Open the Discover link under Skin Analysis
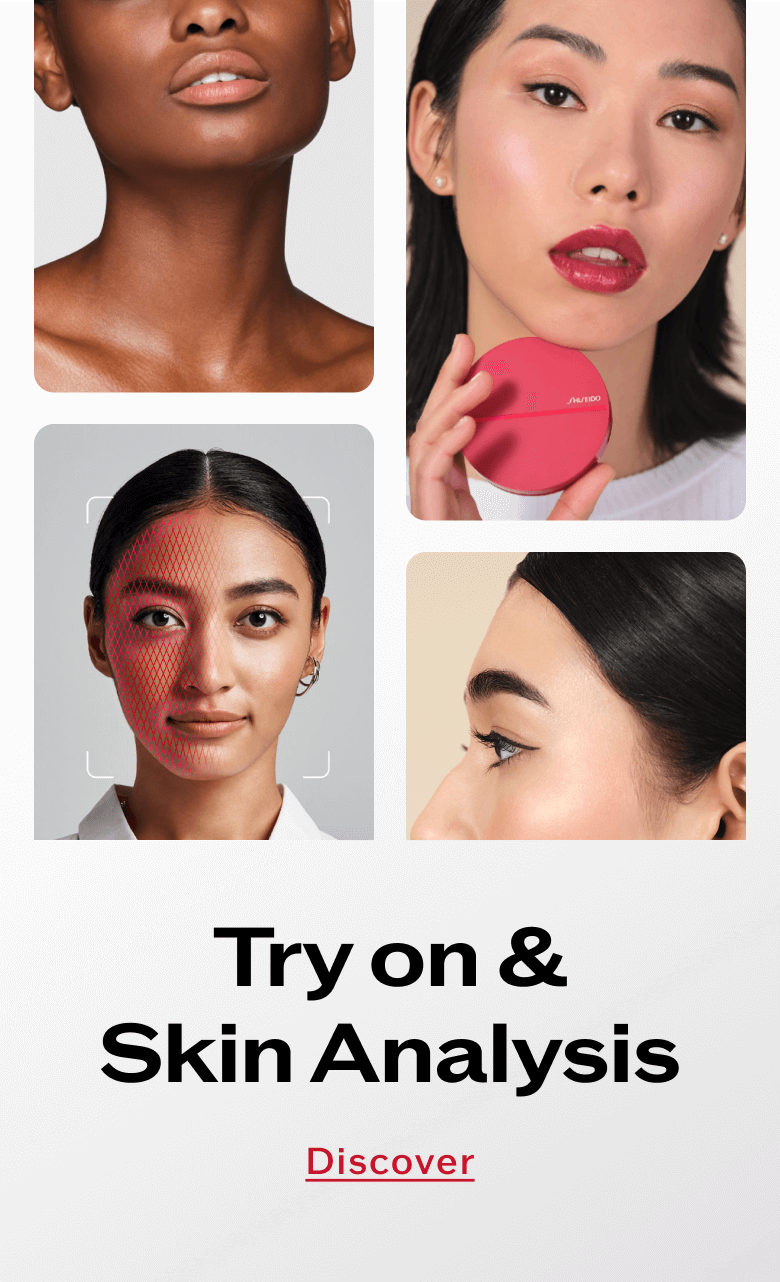This screenshot has width=780, height=1282. coord(390,1162)
